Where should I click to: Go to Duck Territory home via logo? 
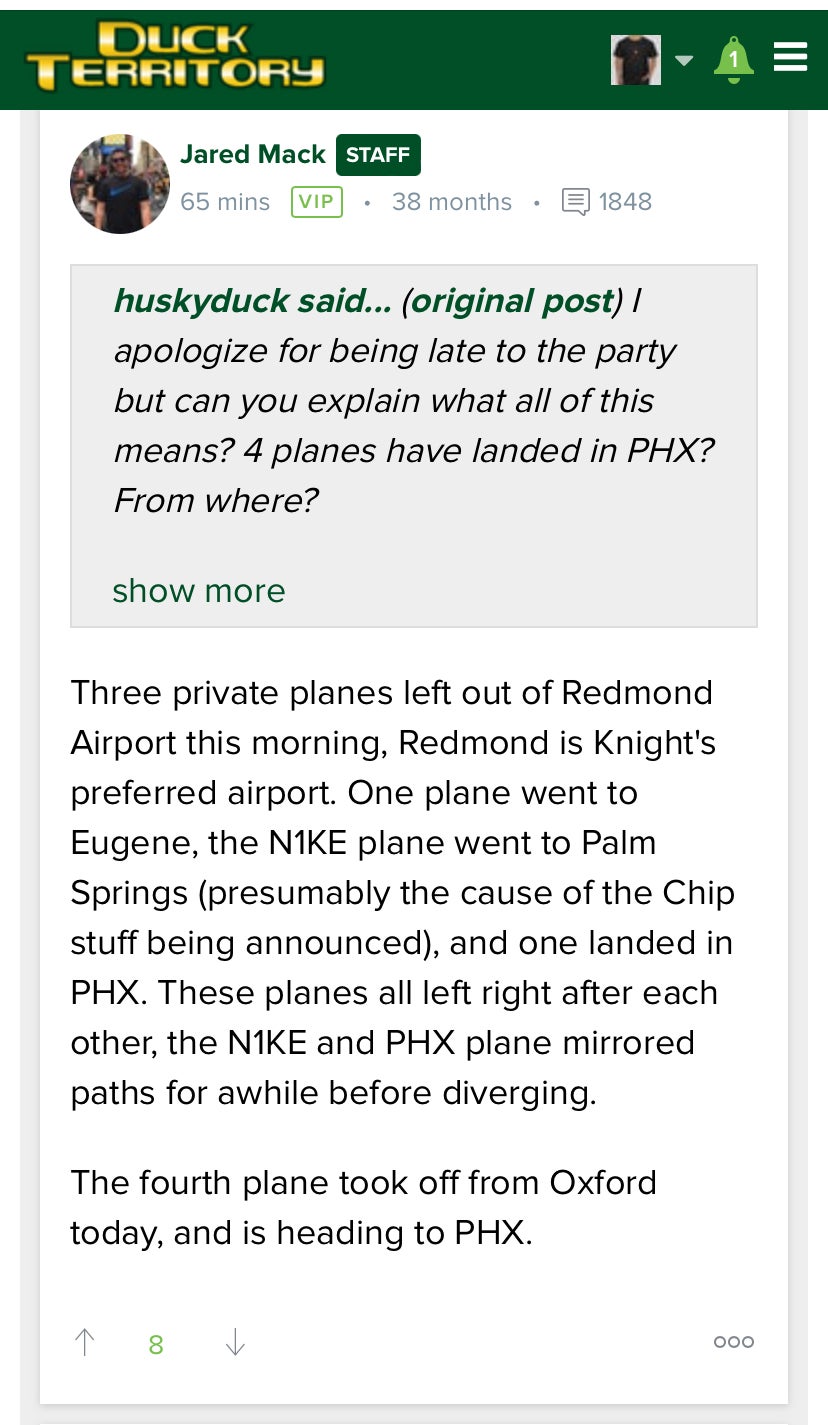pos(175,56)
